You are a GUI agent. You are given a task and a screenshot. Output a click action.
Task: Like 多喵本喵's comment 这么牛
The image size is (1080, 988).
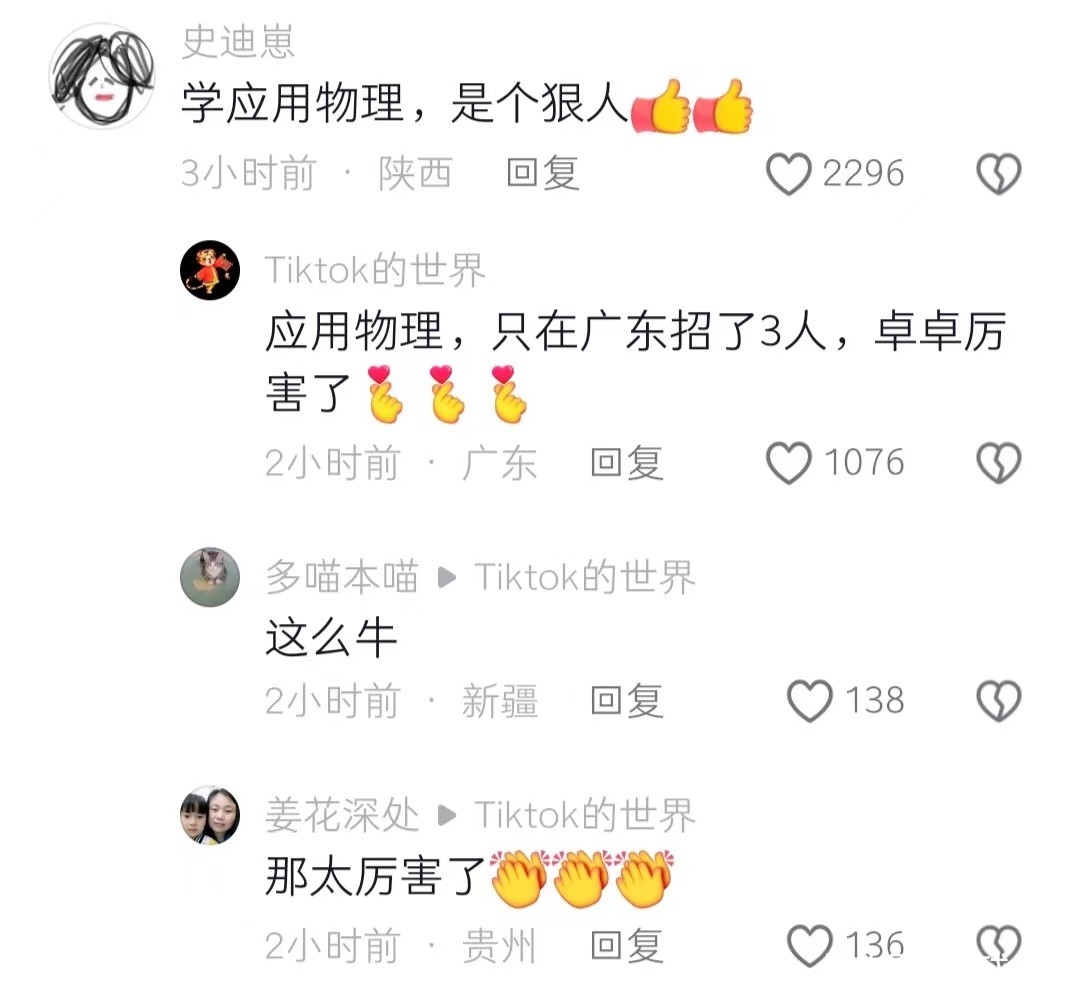(x=809, y=701)
